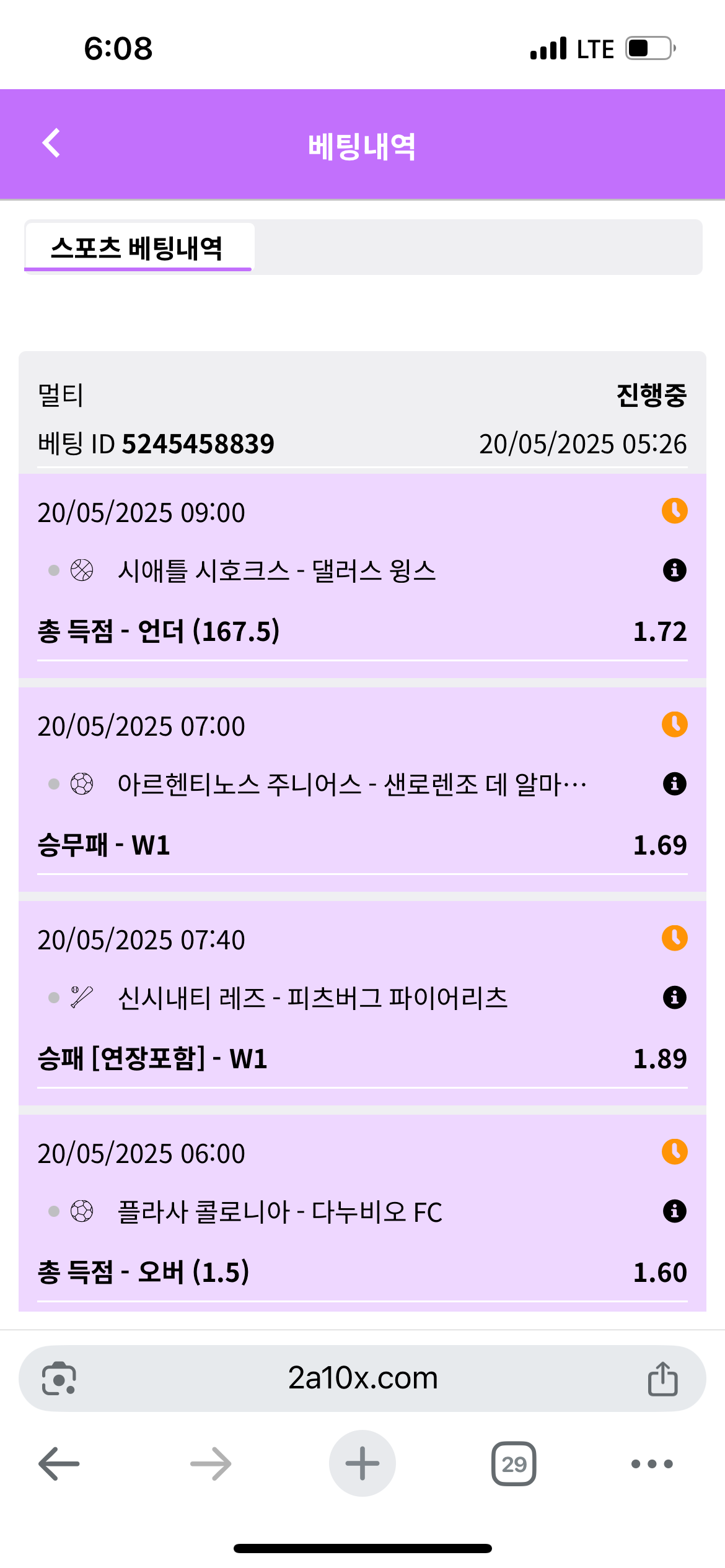Open info for the 아르헨티노스 주니어스 match
725x1568 pixels.
point(674,784)
